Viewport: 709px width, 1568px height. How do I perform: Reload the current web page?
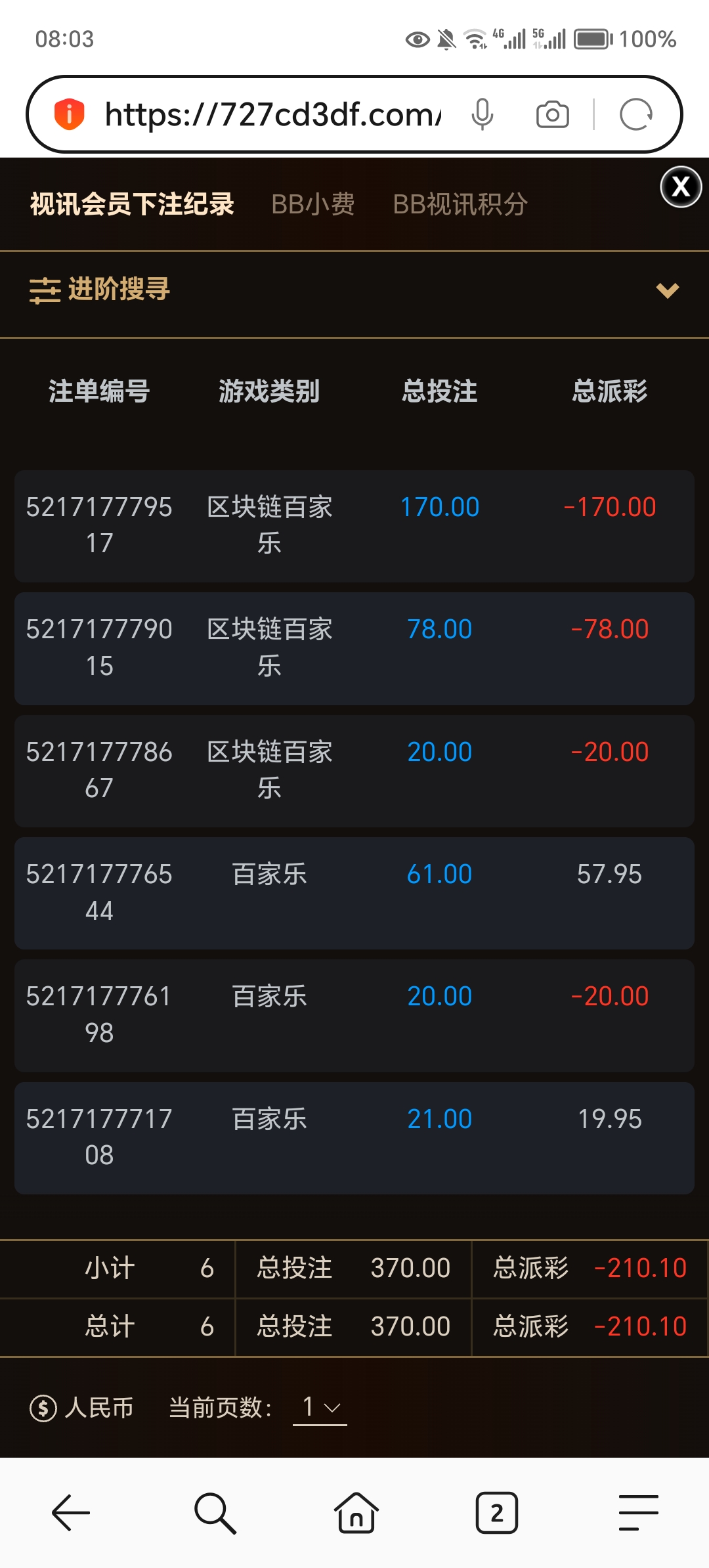(635, 115)
